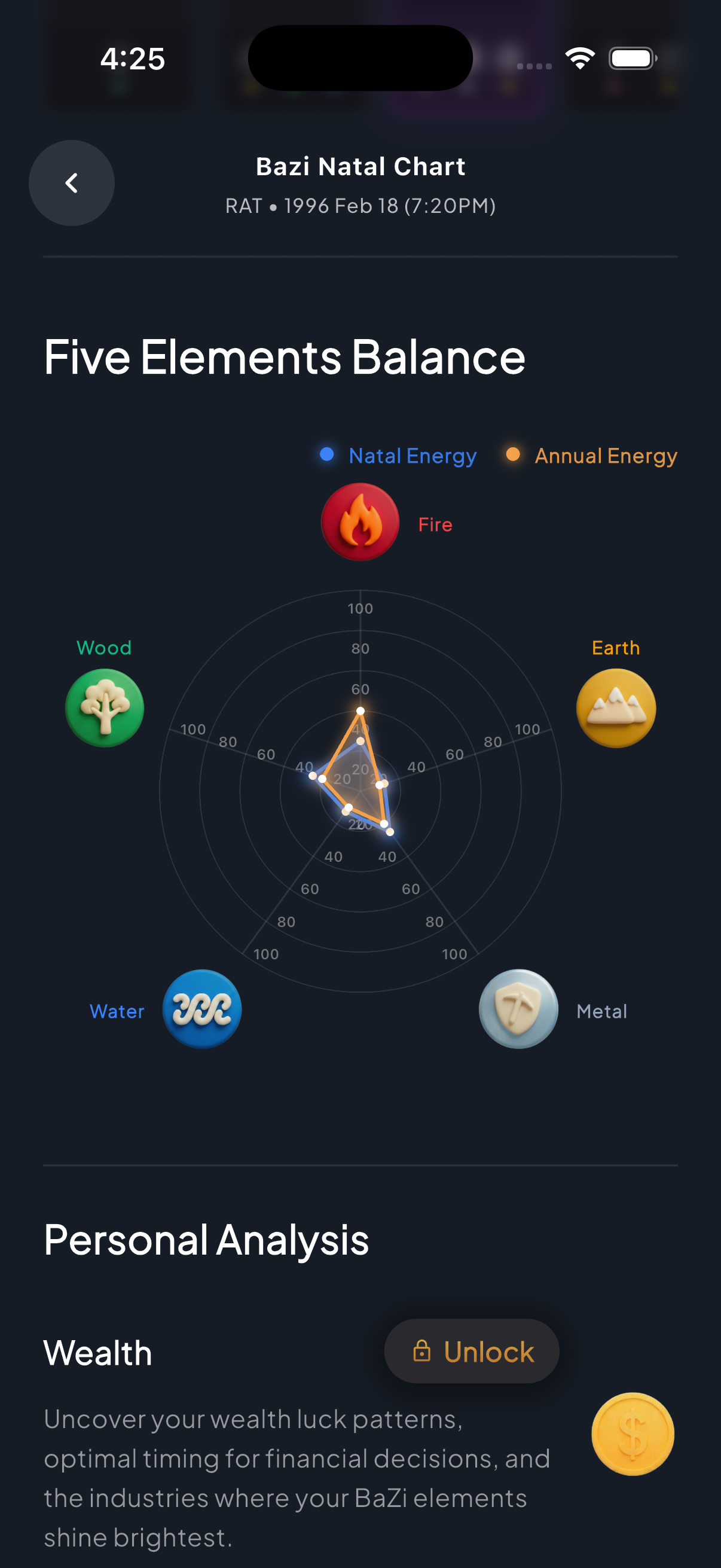Click the lock icon inside Unlock button
Screen dimensions: 721x1568
click(423, 1352)
